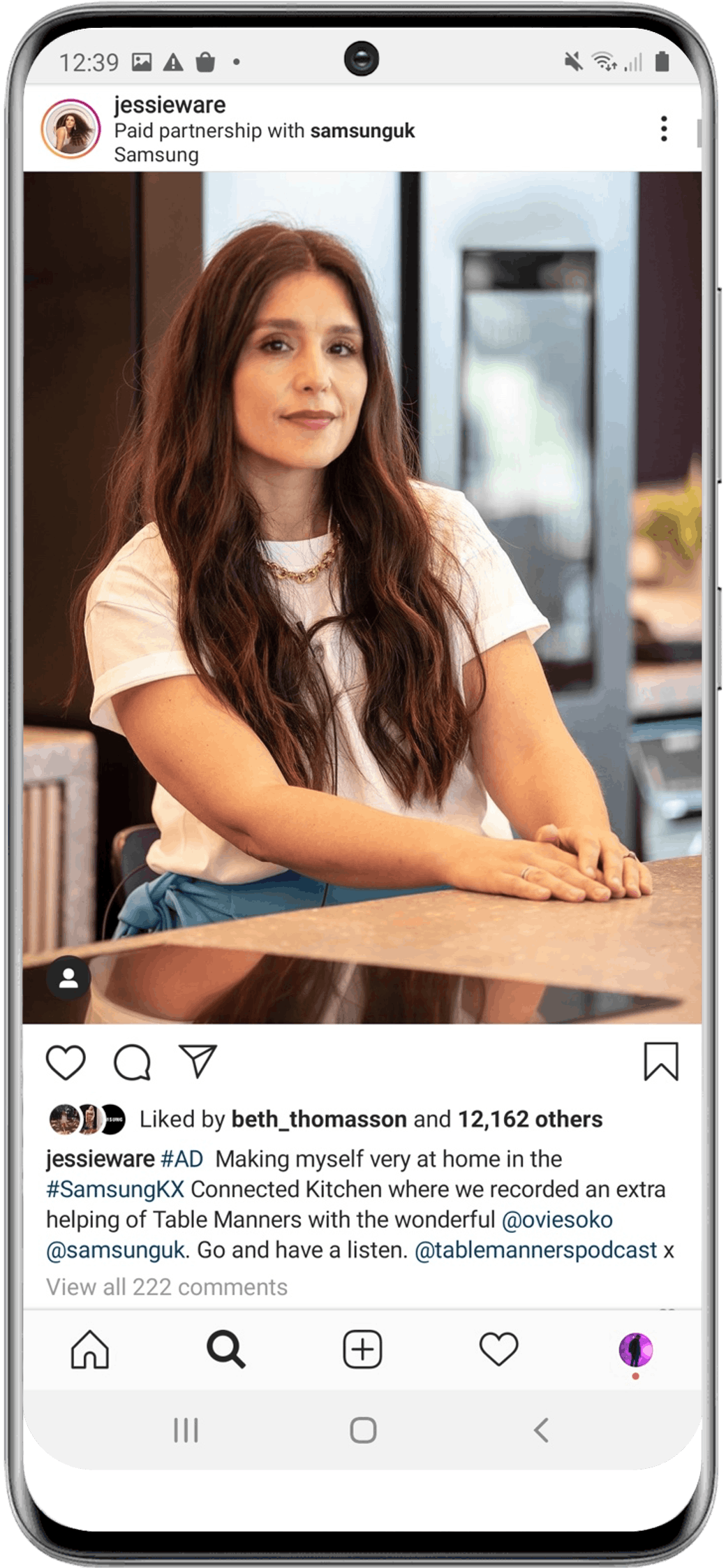Image resolution: width=726 pixels, height=1568 pixels.
Task: Open the #SamsungKX hashtag
Action: click(x=115, y=1189)
